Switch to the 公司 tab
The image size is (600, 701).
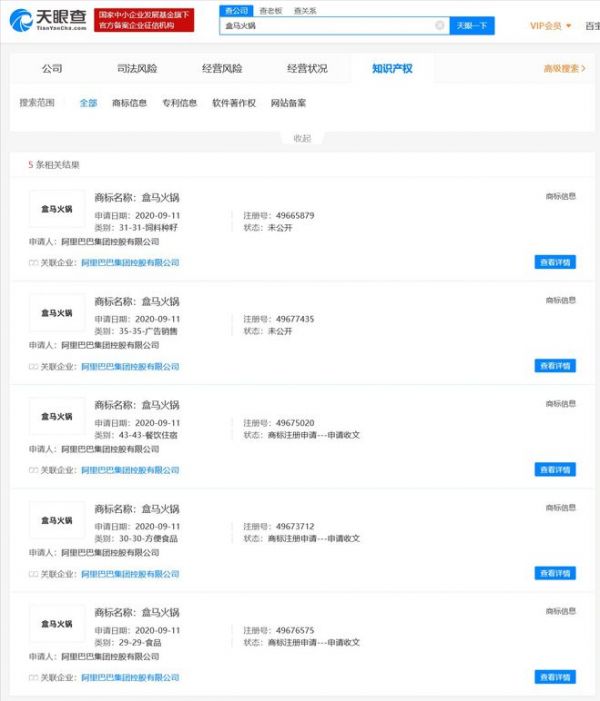[x=52, y=69]
